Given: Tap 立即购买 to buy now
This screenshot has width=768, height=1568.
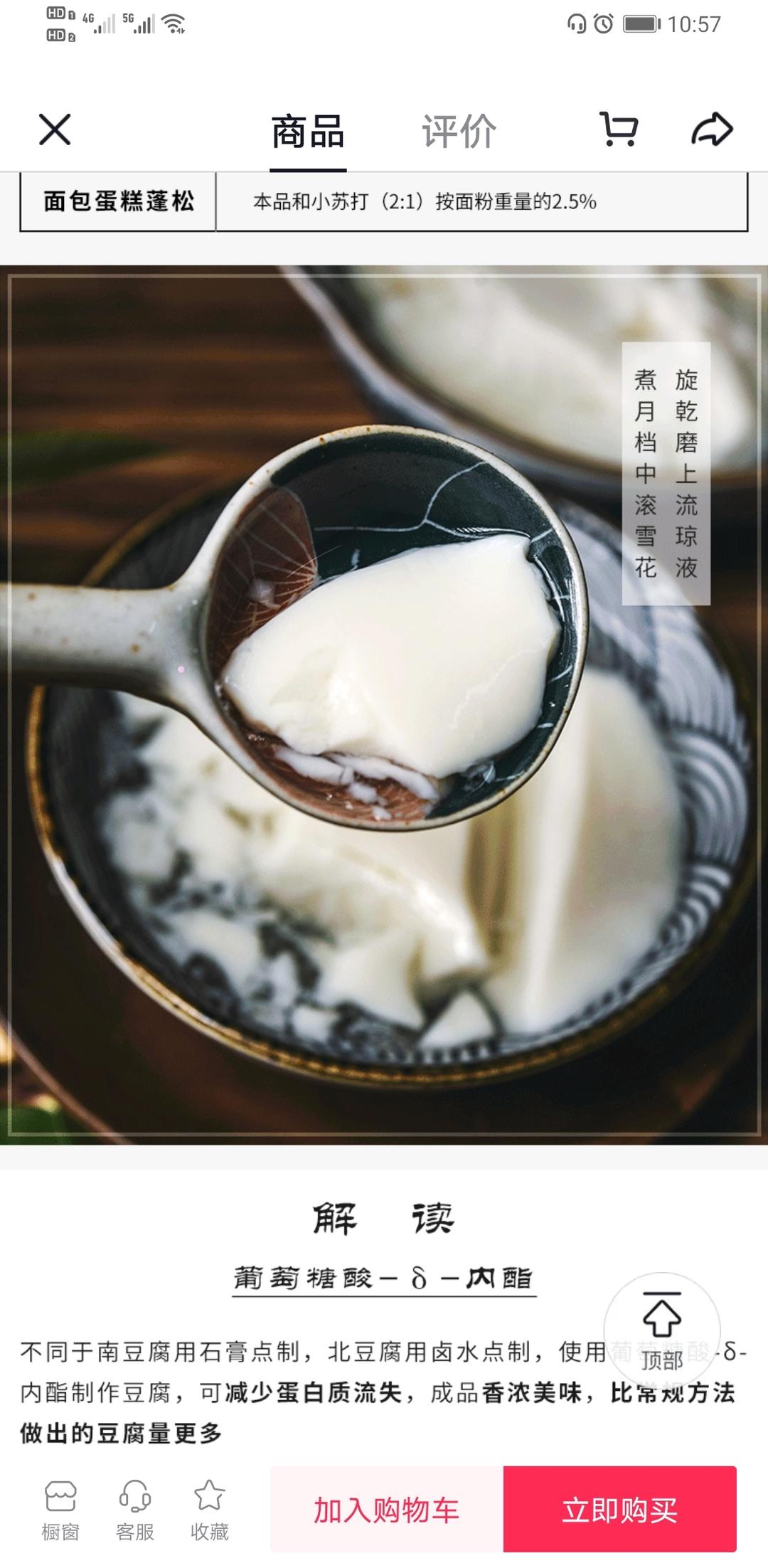Looking at the screenshot, I should tap(619, 1510).
